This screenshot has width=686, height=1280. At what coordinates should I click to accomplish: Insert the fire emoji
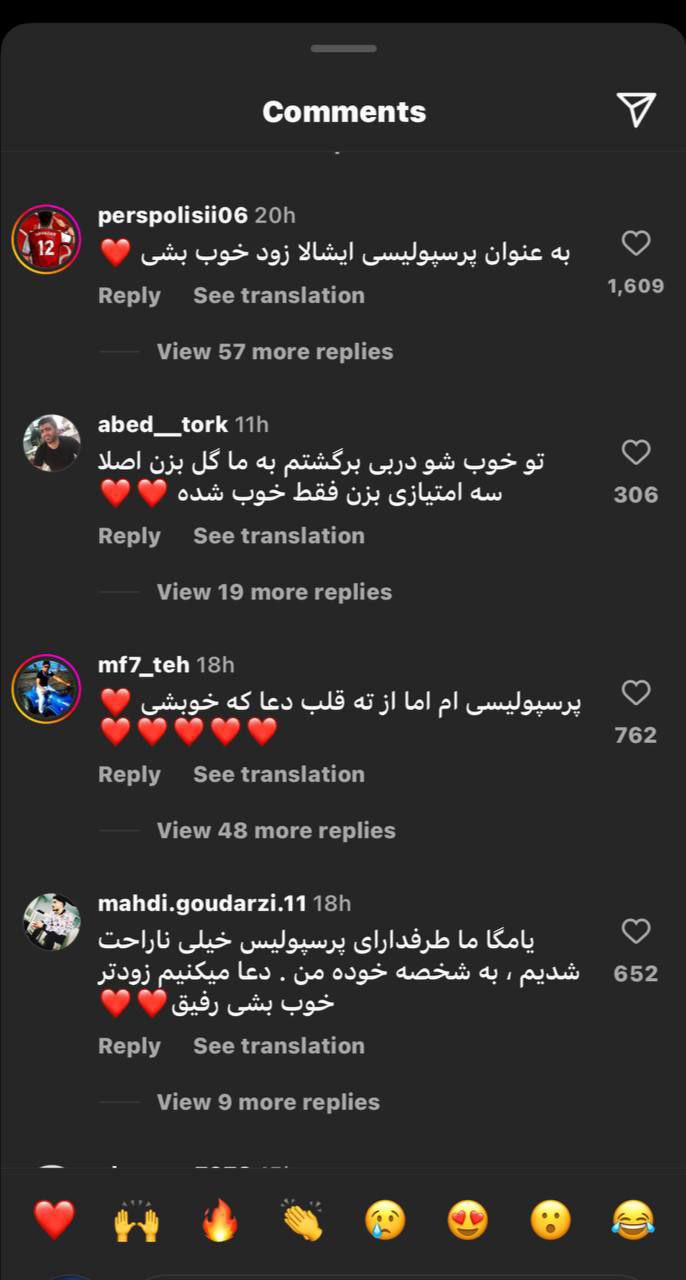point(220,1220)
